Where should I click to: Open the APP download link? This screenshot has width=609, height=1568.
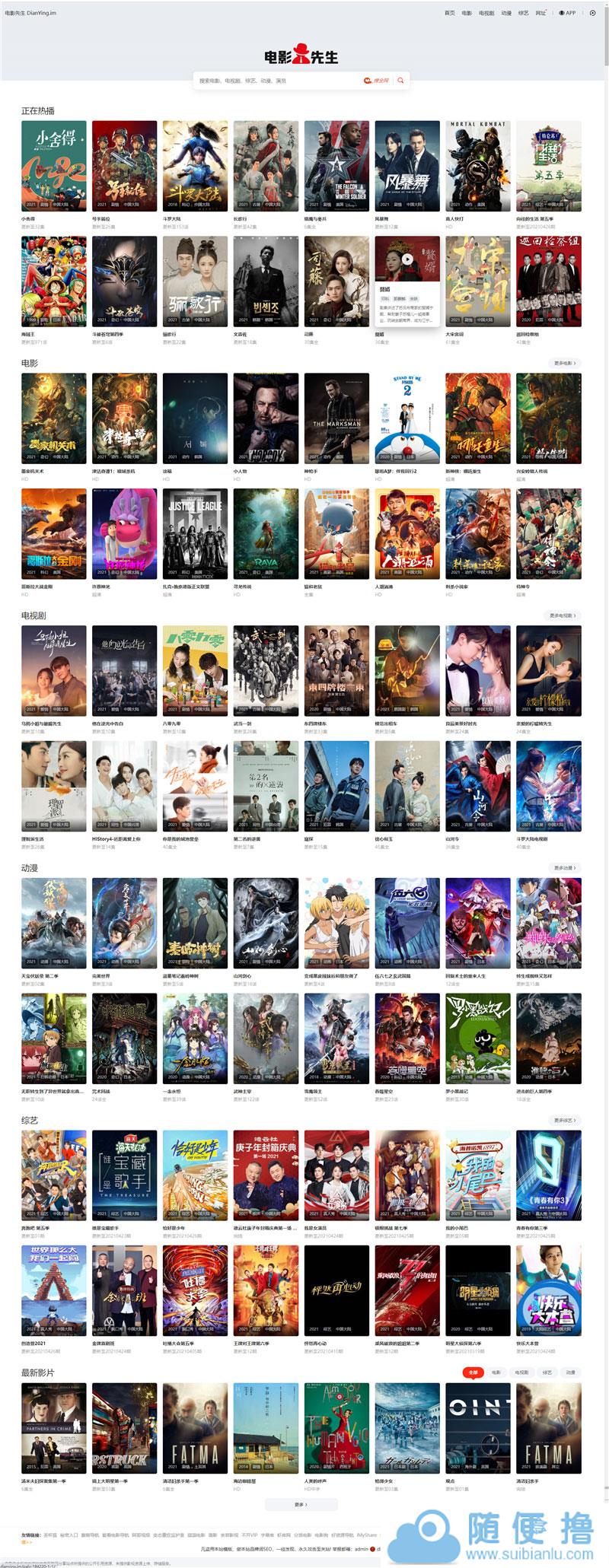[x=567, y=13]
